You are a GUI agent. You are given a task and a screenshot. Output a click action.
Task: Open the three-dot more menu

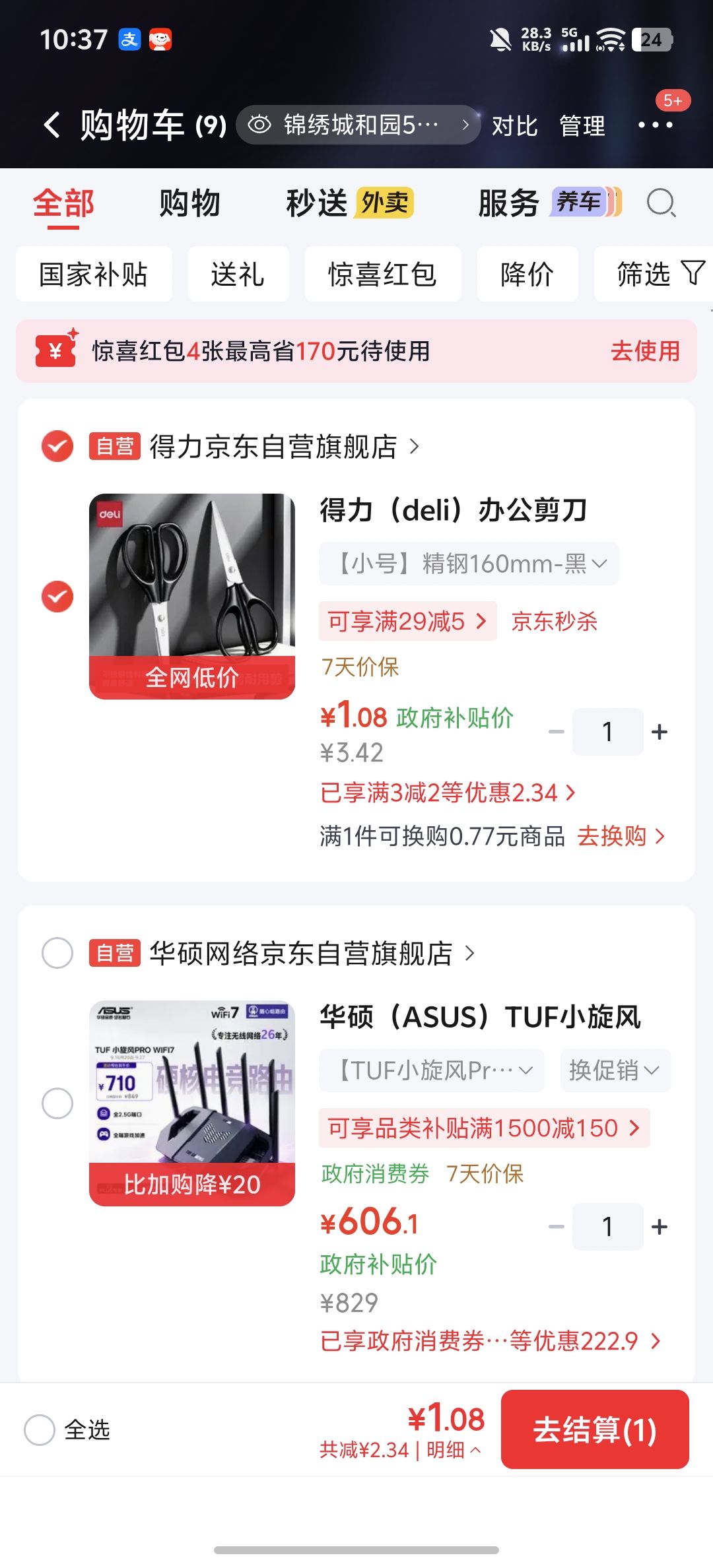pyautogui.click(x=655, y=125)
